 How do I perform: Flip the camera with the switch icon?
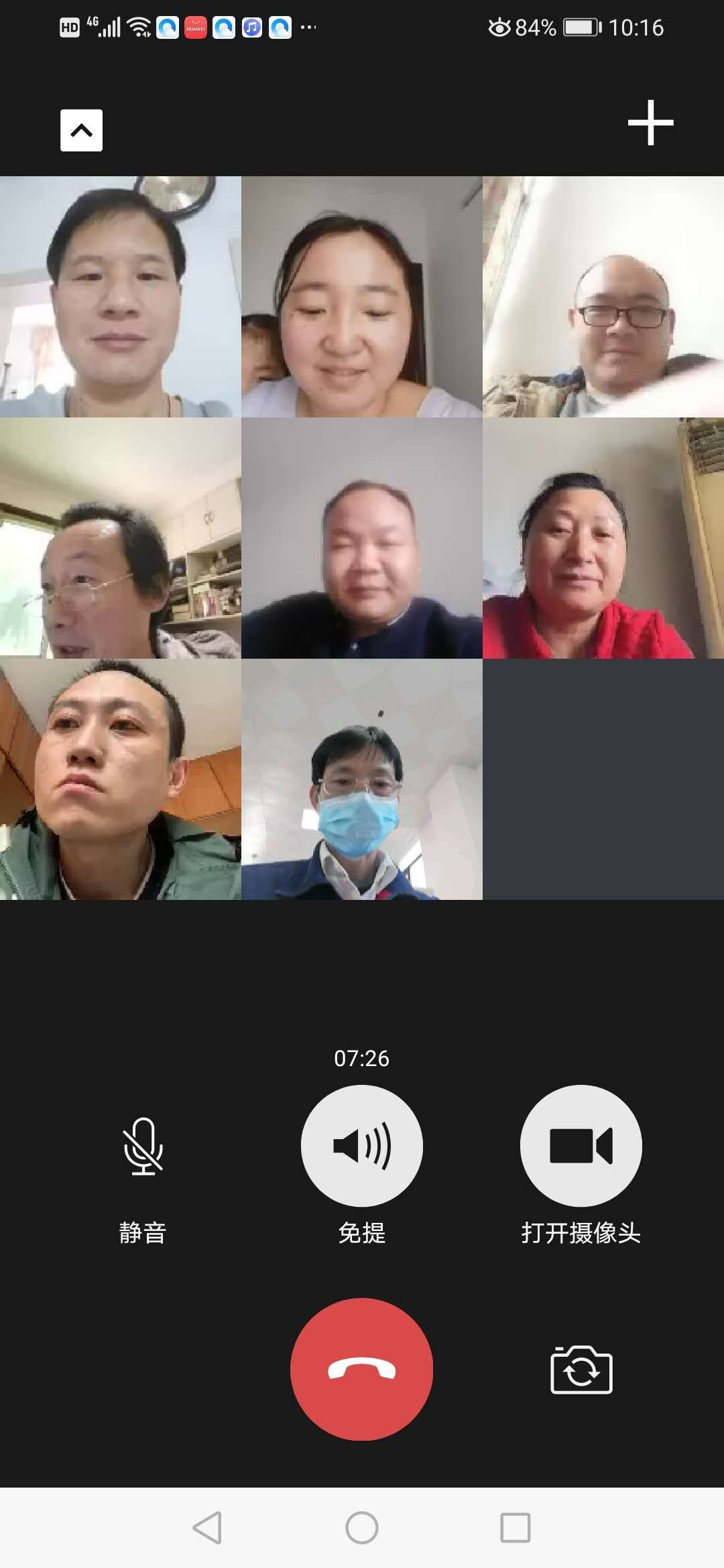[x=581, y=1370]
